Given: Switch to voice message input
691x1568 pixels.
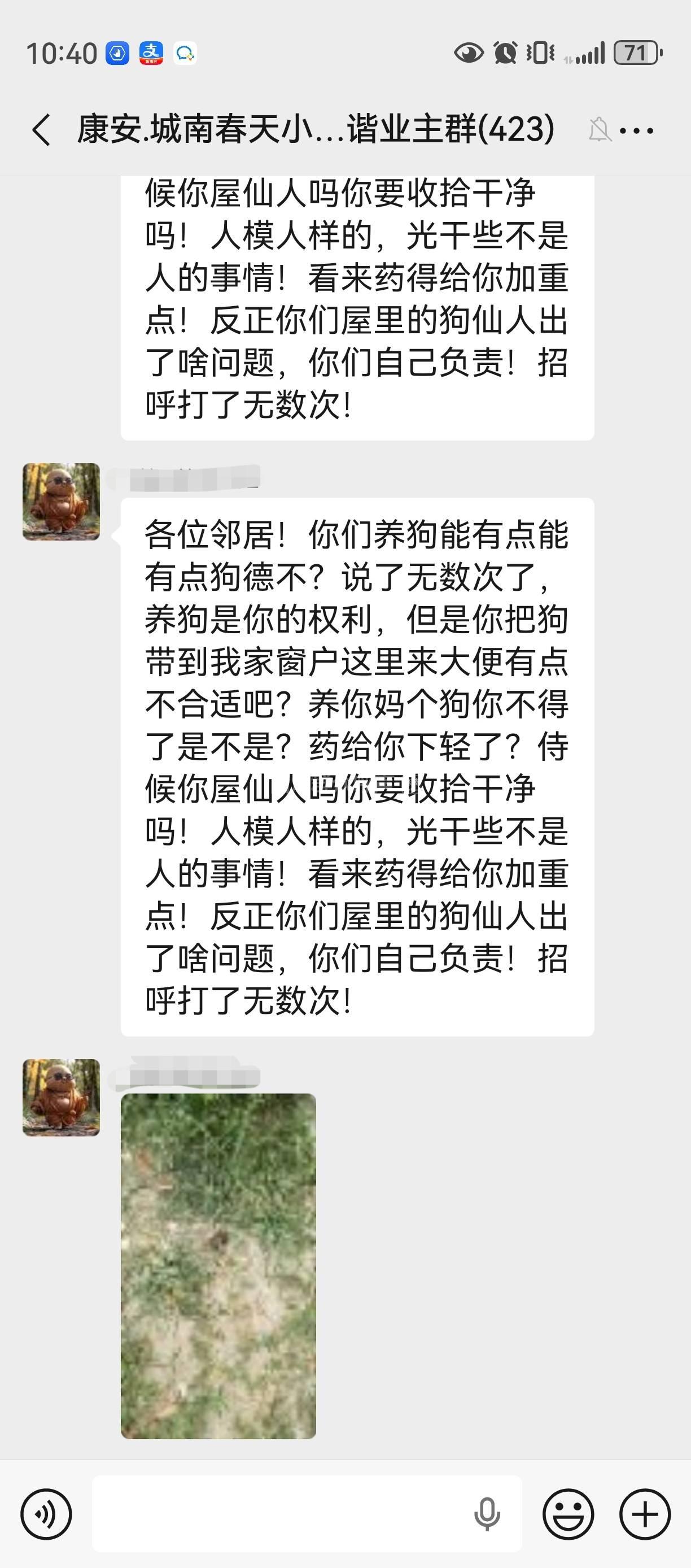Looking at the screenshot, I should [x=46, y=1514].
